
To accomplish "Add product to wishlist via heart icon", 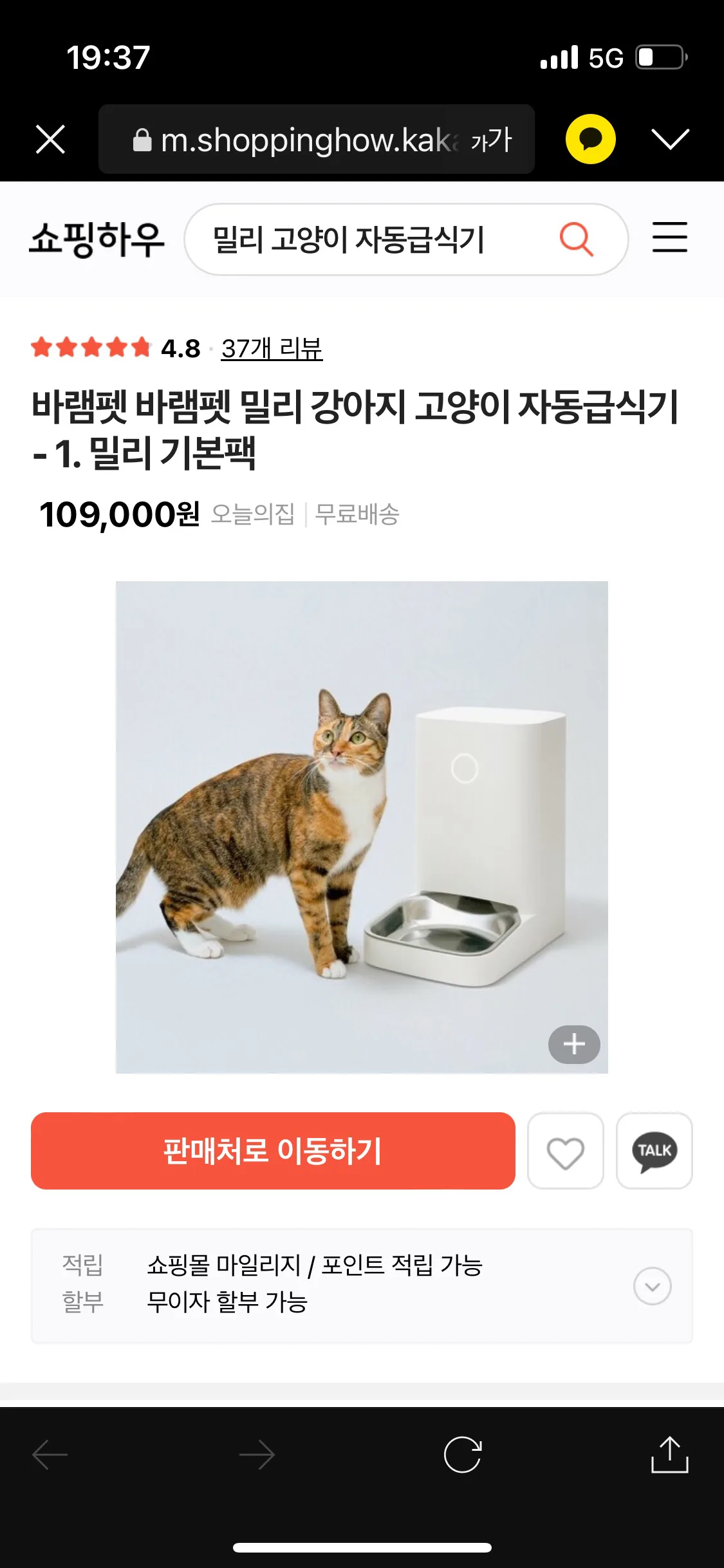I will tap(566, 1152).
